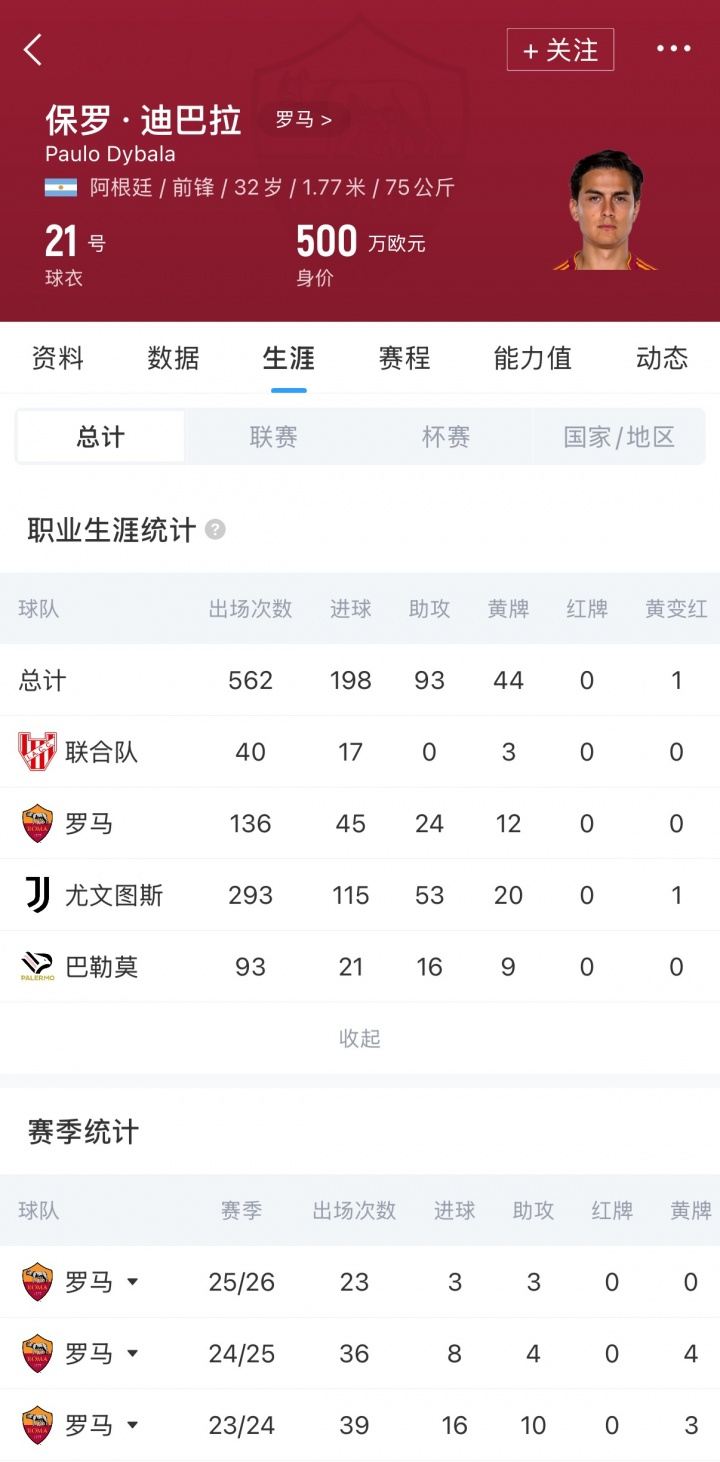Open the 尤文图斯 career row
The height and width of the screenshot is (1462, 720).
click(113, 895)
